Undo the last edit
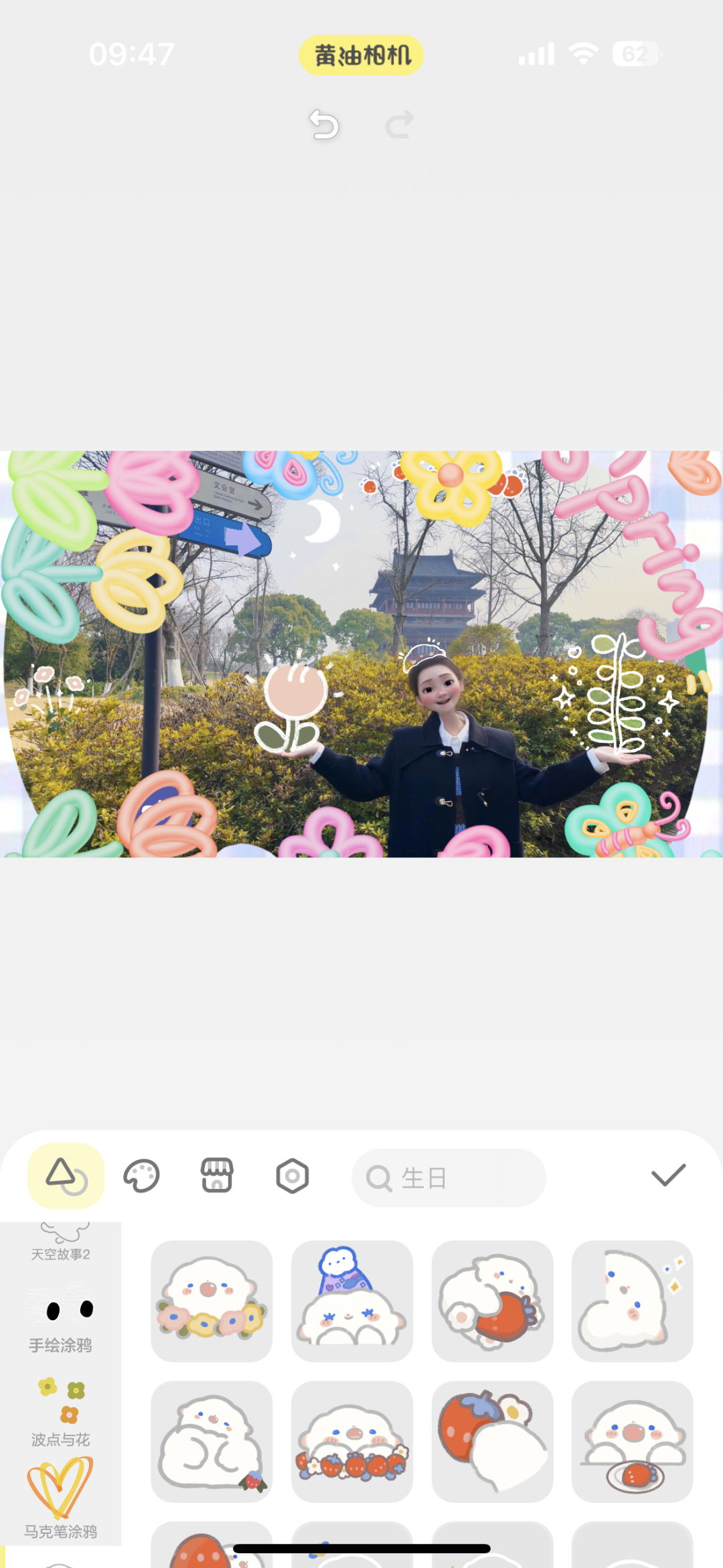Screen dimensions: 723x1568 325,125
